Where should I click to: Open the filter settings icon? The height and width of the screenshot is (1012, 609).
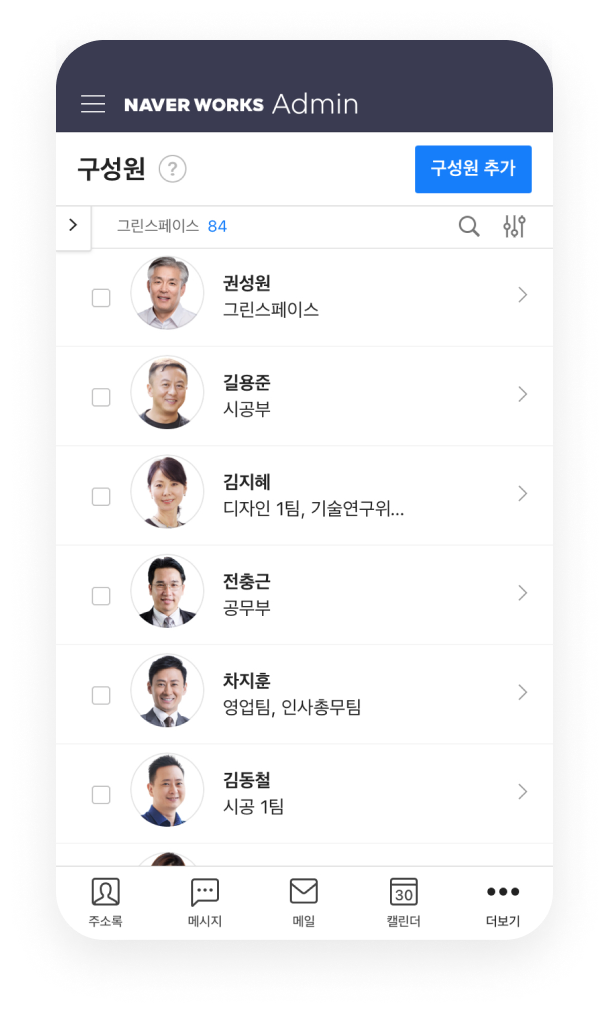(x=514, y=227)
